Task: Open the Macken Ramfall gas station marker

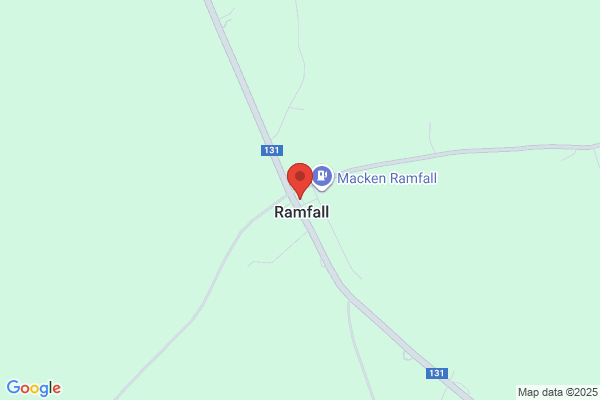Action: [322, 177]
